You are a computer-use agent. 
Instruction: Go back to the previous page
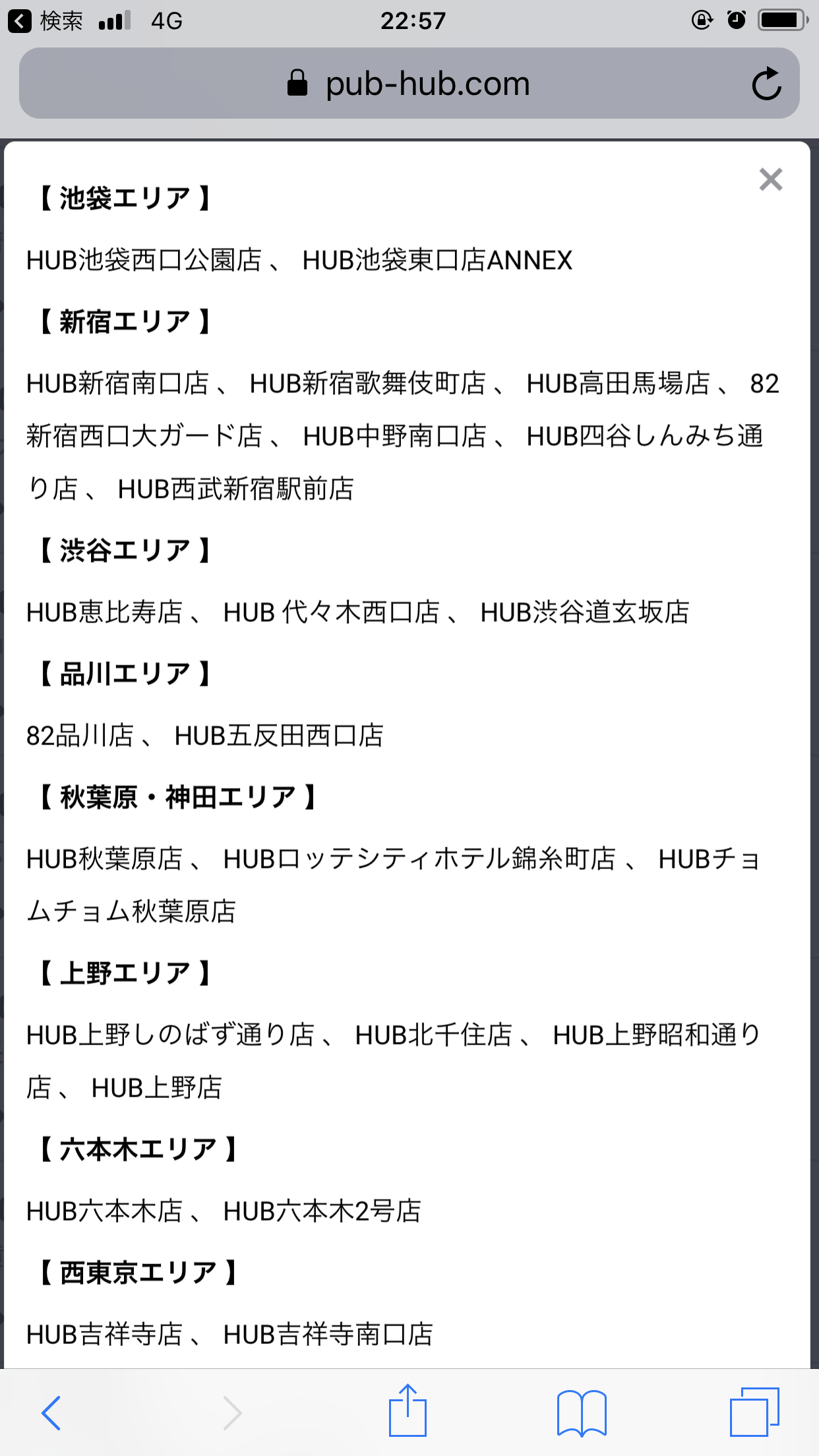coord(51,1413)
